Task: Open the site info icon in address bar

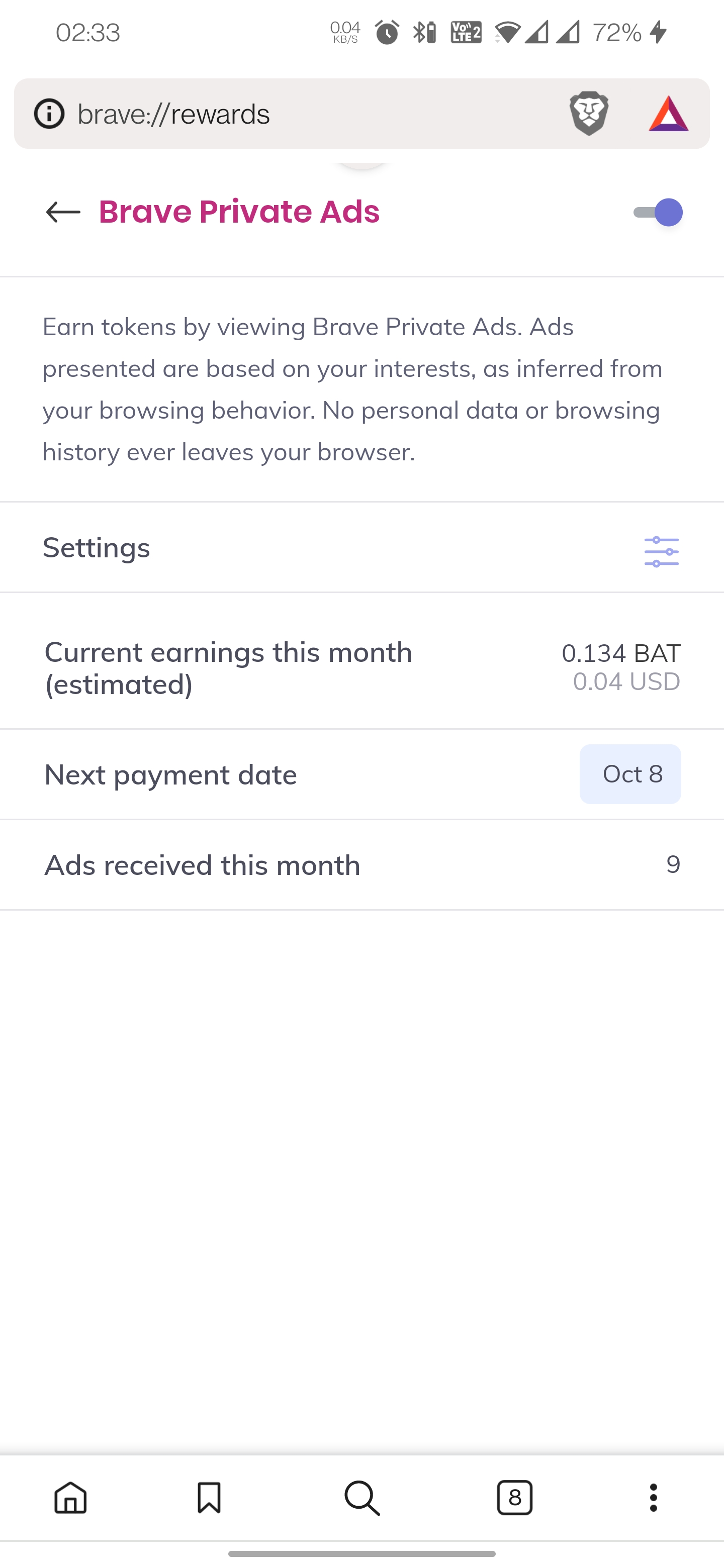Action: [49, 113]
